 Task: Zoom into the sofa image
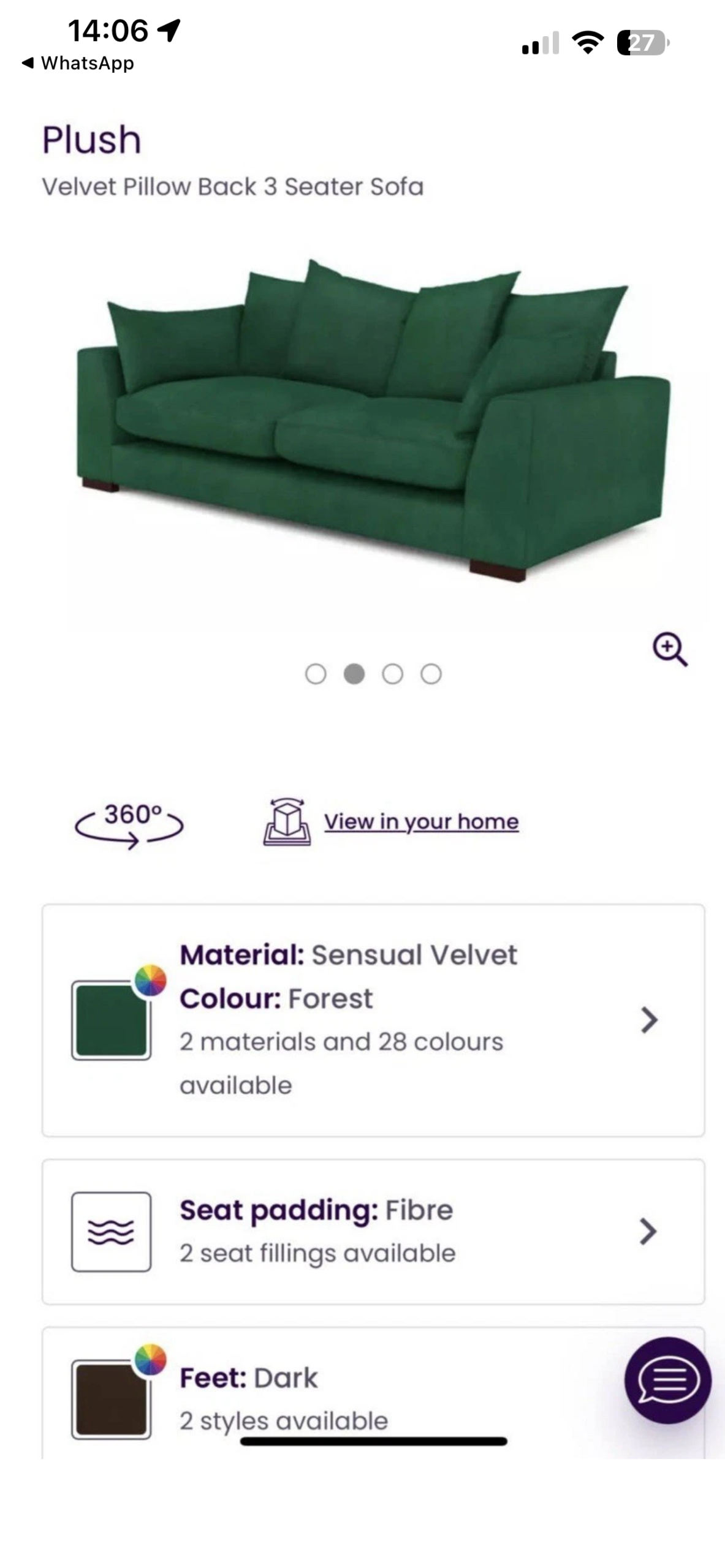coord(670,649)
